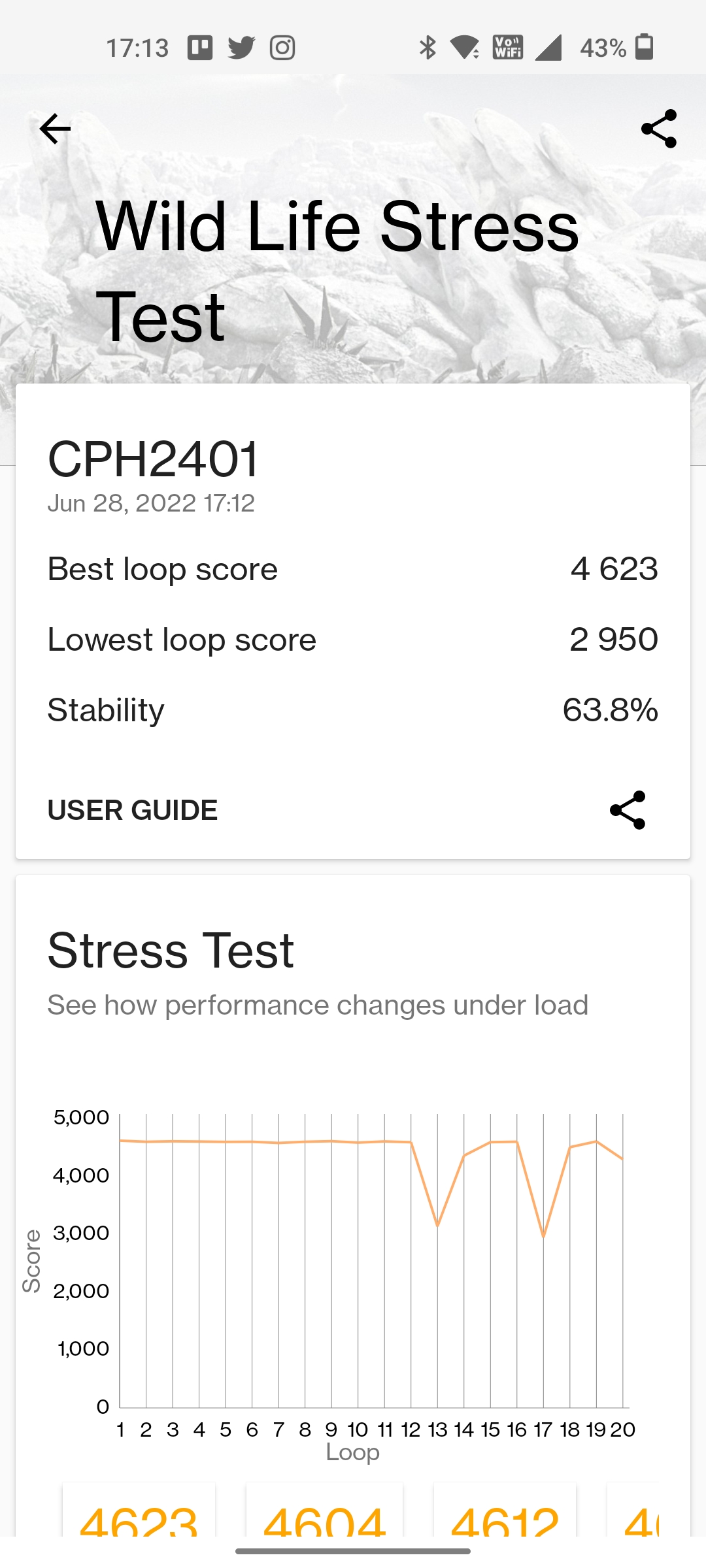Select the 4604 loop score card

point(324,1510)
